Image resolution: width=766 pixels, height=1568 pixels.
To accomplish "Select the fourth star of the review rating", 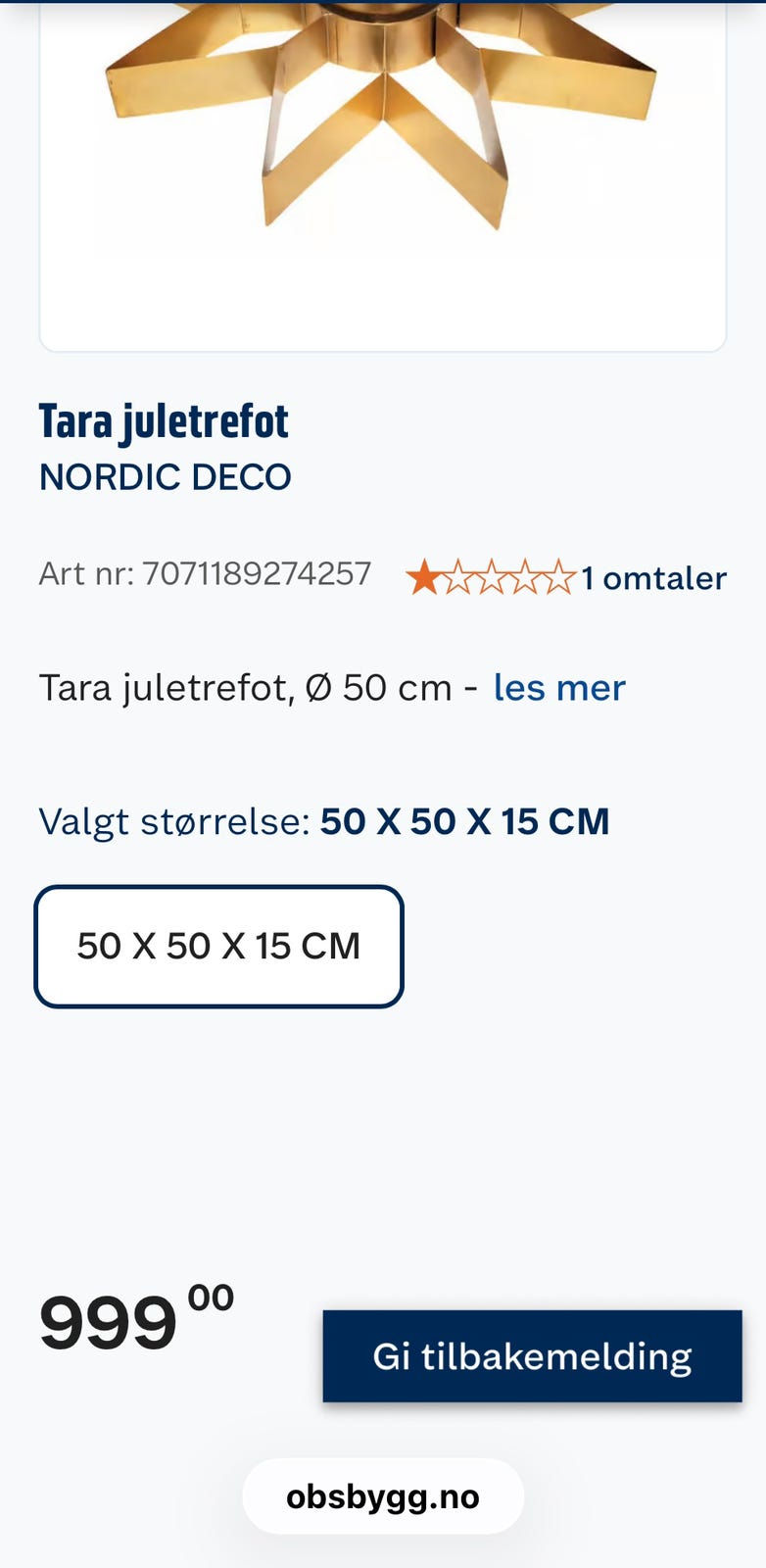I will click(x=526, y=577).
